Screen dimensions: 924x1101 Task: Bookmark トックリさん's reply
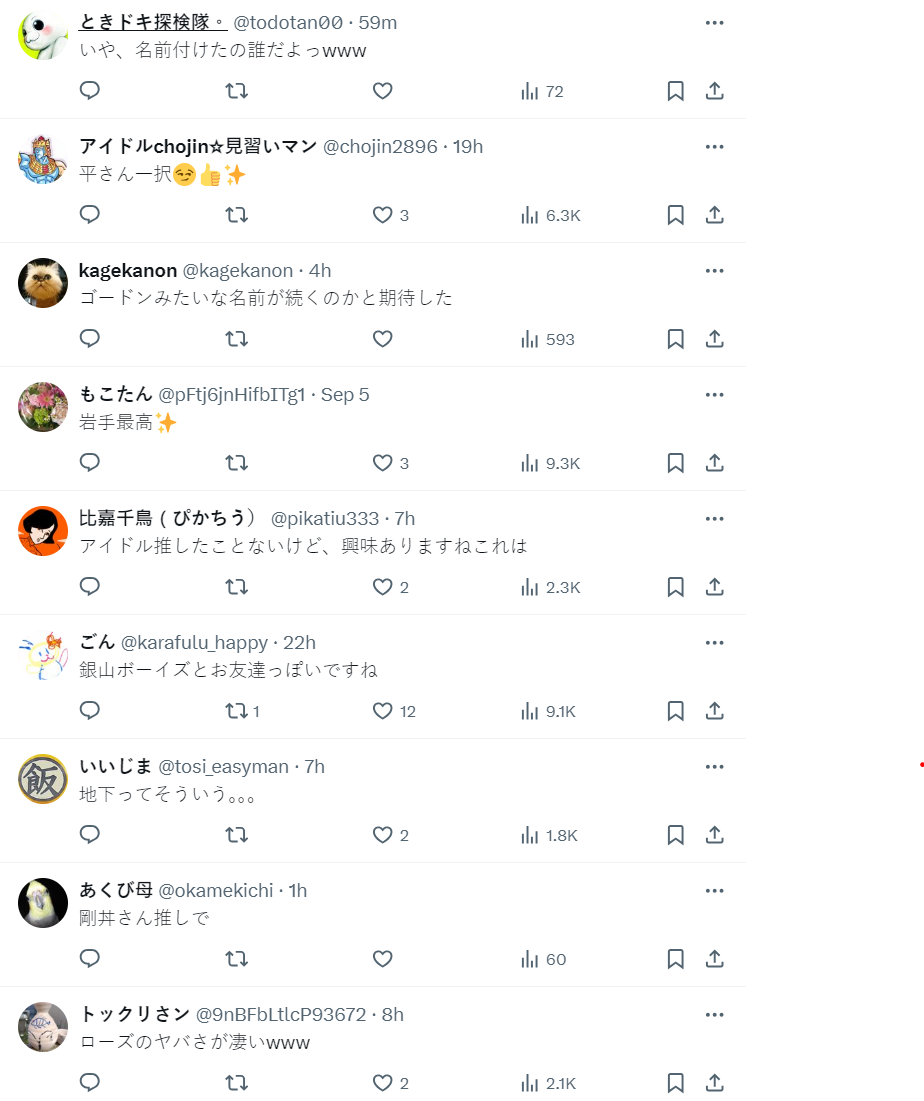[675, 1083]
